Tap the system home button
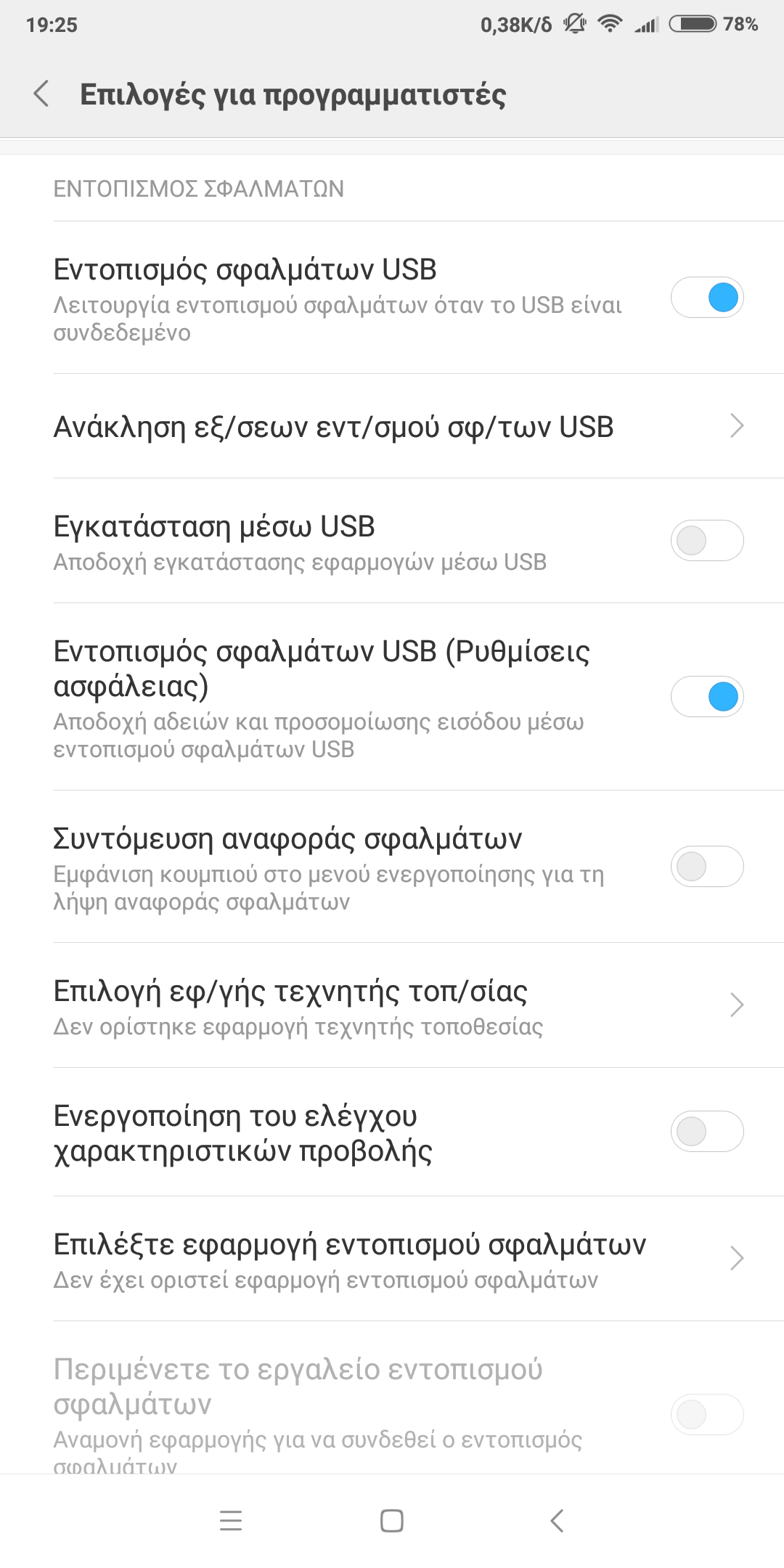Image resolution: width=784 pixels, height=1568 pixels. (392, 1521)
